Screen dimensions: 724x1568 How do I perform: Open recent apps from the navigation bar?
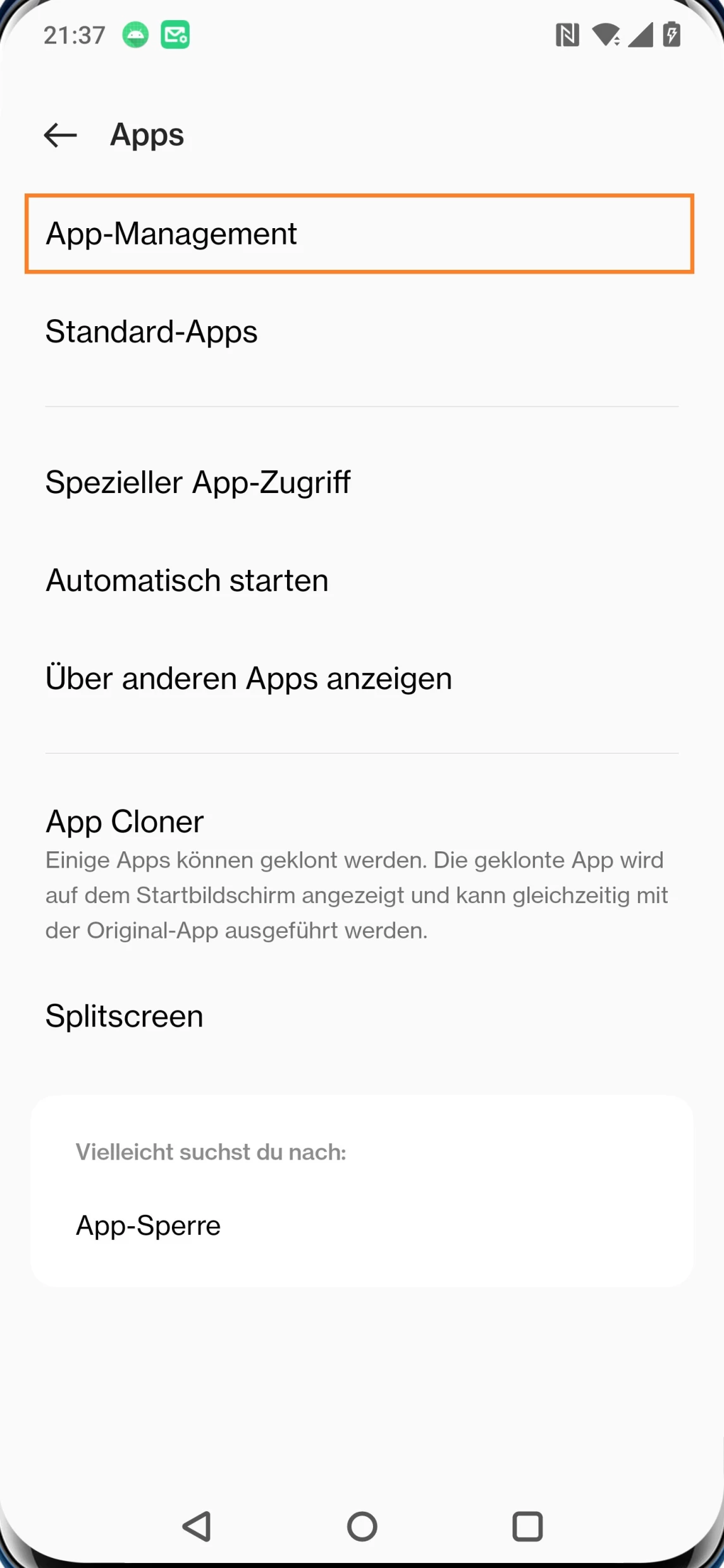pos(527,1526)
